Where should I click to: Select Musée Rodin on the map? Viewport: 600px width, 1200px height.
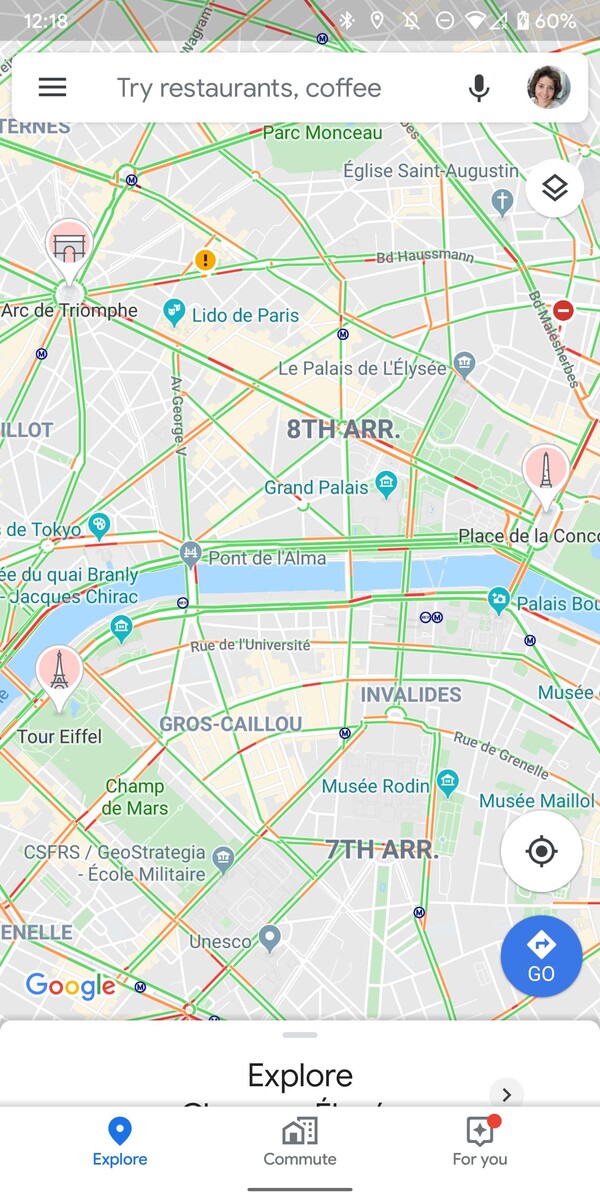pyautogui.click(x=447, y=783)
